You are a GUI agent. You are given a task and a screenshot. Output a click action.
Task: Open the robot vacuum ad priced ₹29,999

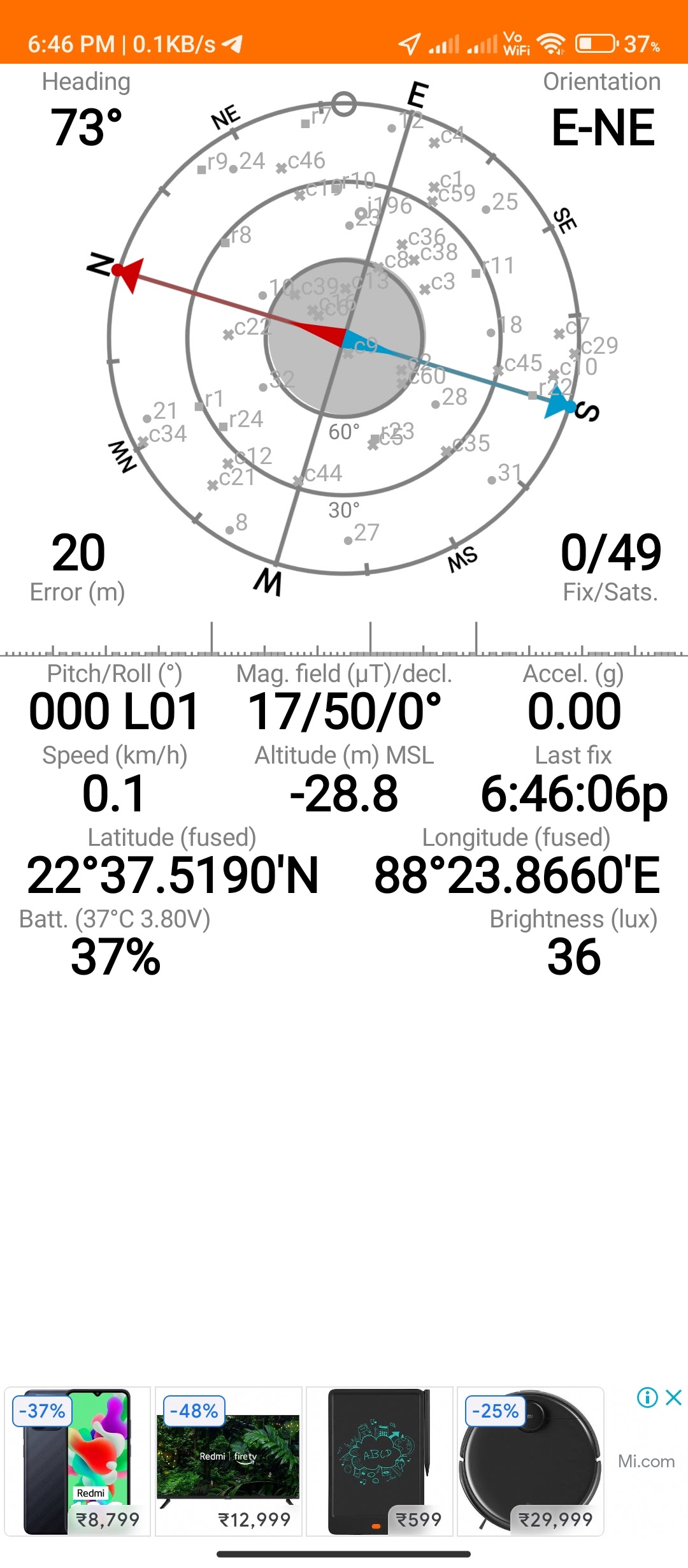[x=530, y=1461]
